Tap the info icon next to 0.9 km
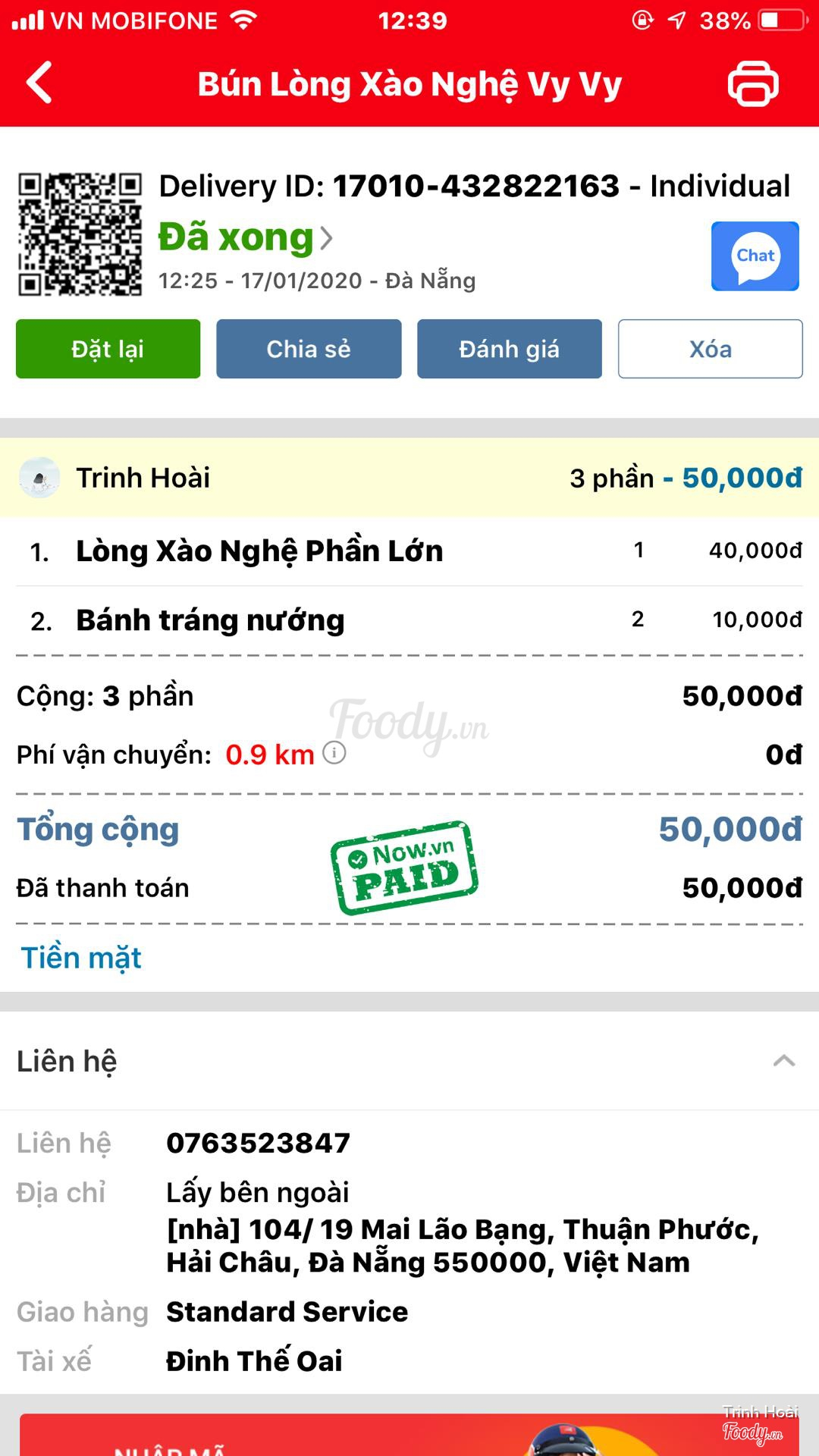819x1456 pixels. [x=334, y=752]
